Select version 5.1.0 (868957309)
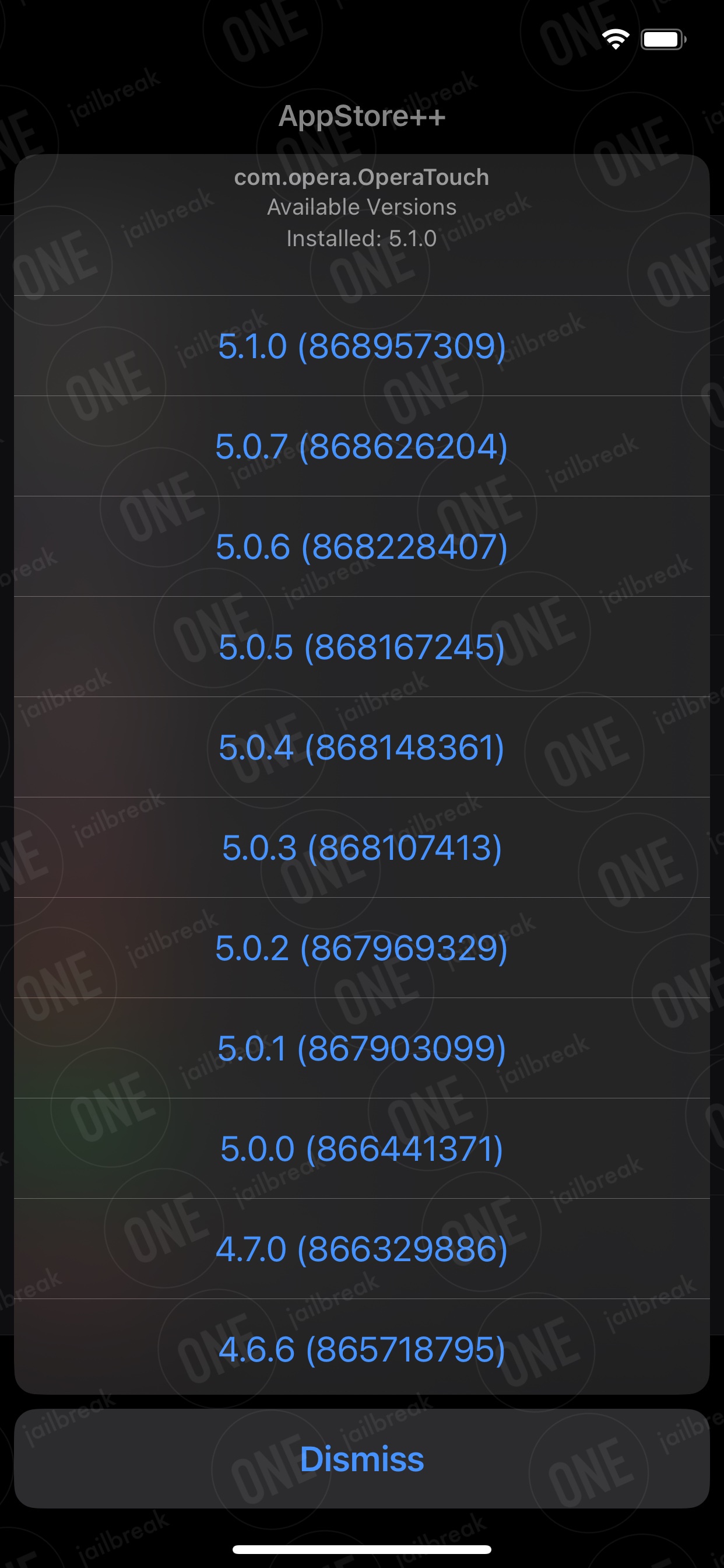The image size is (724, 1568). pyautogui.click(x=362, y=346)
